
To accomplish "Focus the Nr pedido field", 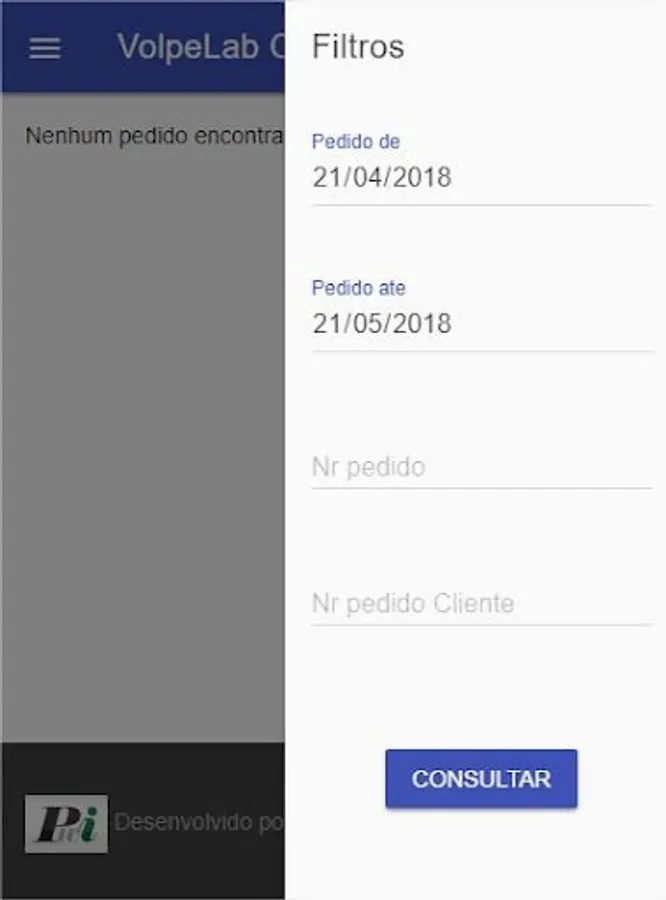I will (481, 467).
